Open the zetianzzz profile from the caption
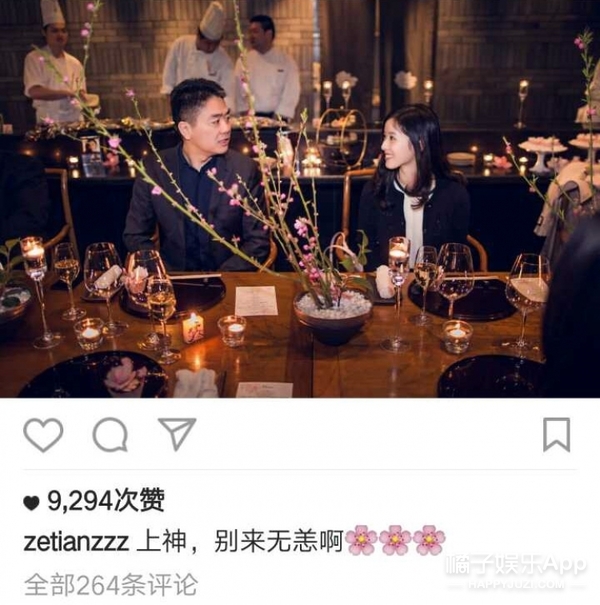This screenshot has width=600, height=605. [x=76, y=541]
